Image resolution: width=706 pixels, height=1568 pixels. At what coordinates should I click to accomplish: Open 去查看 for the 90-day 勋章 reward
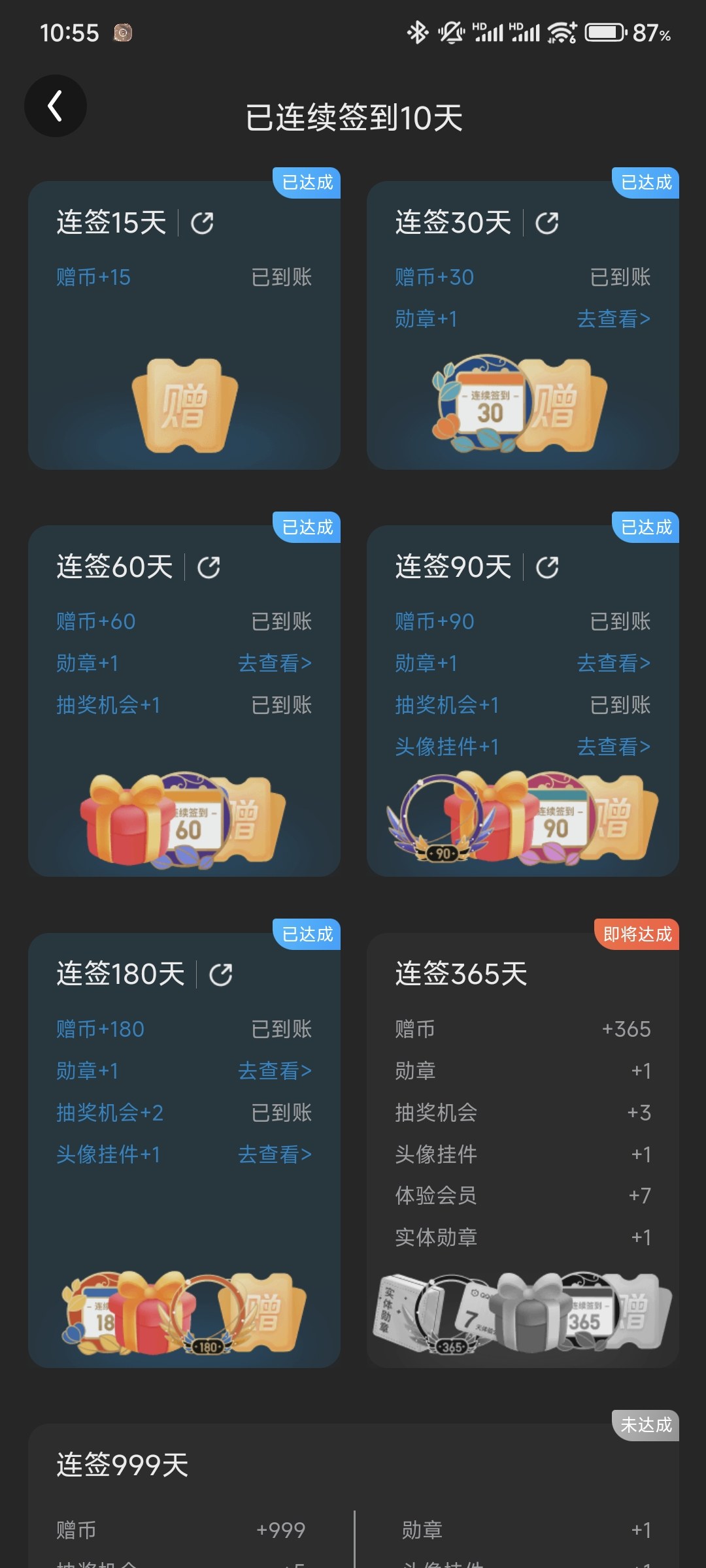(613, 663)
